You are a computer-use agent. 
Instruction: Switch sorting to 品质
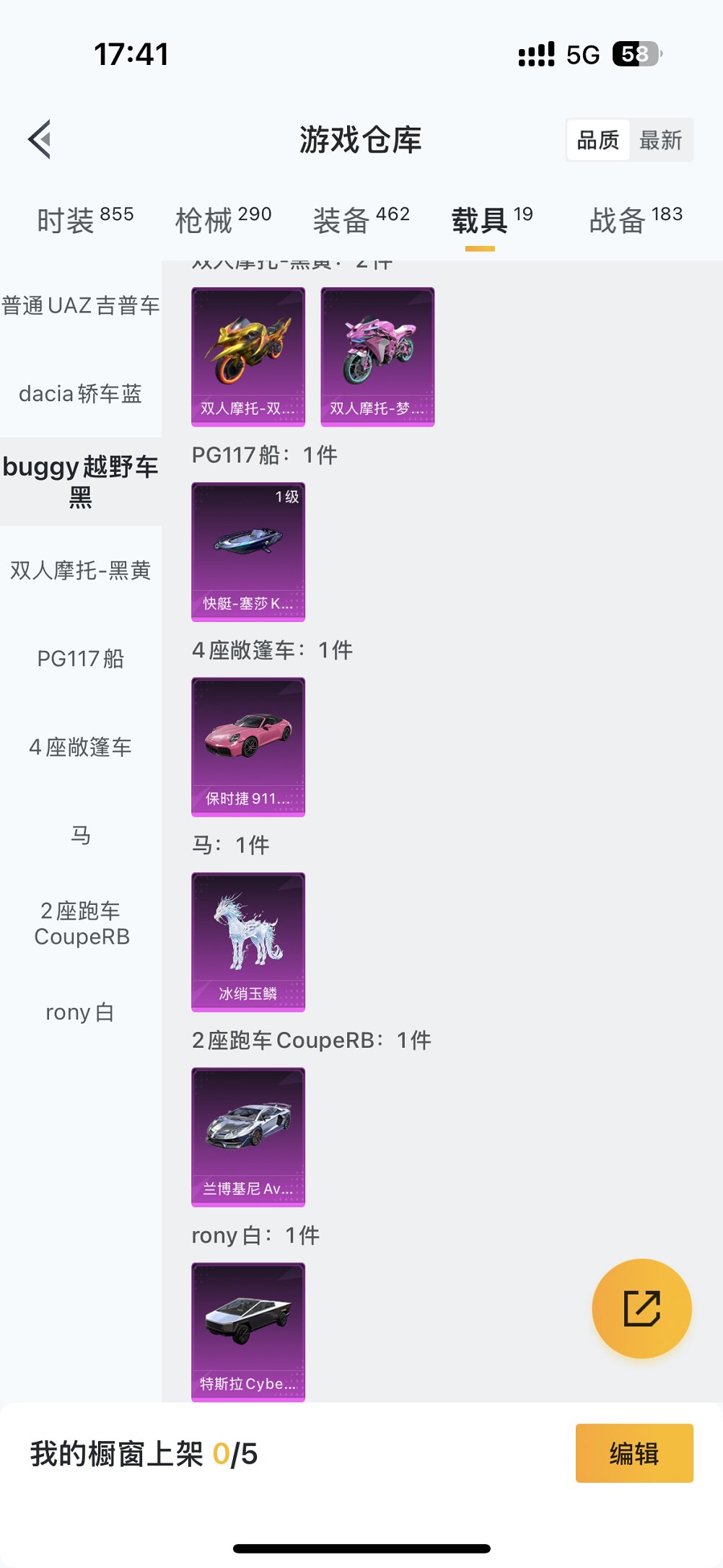pos(597,140)
